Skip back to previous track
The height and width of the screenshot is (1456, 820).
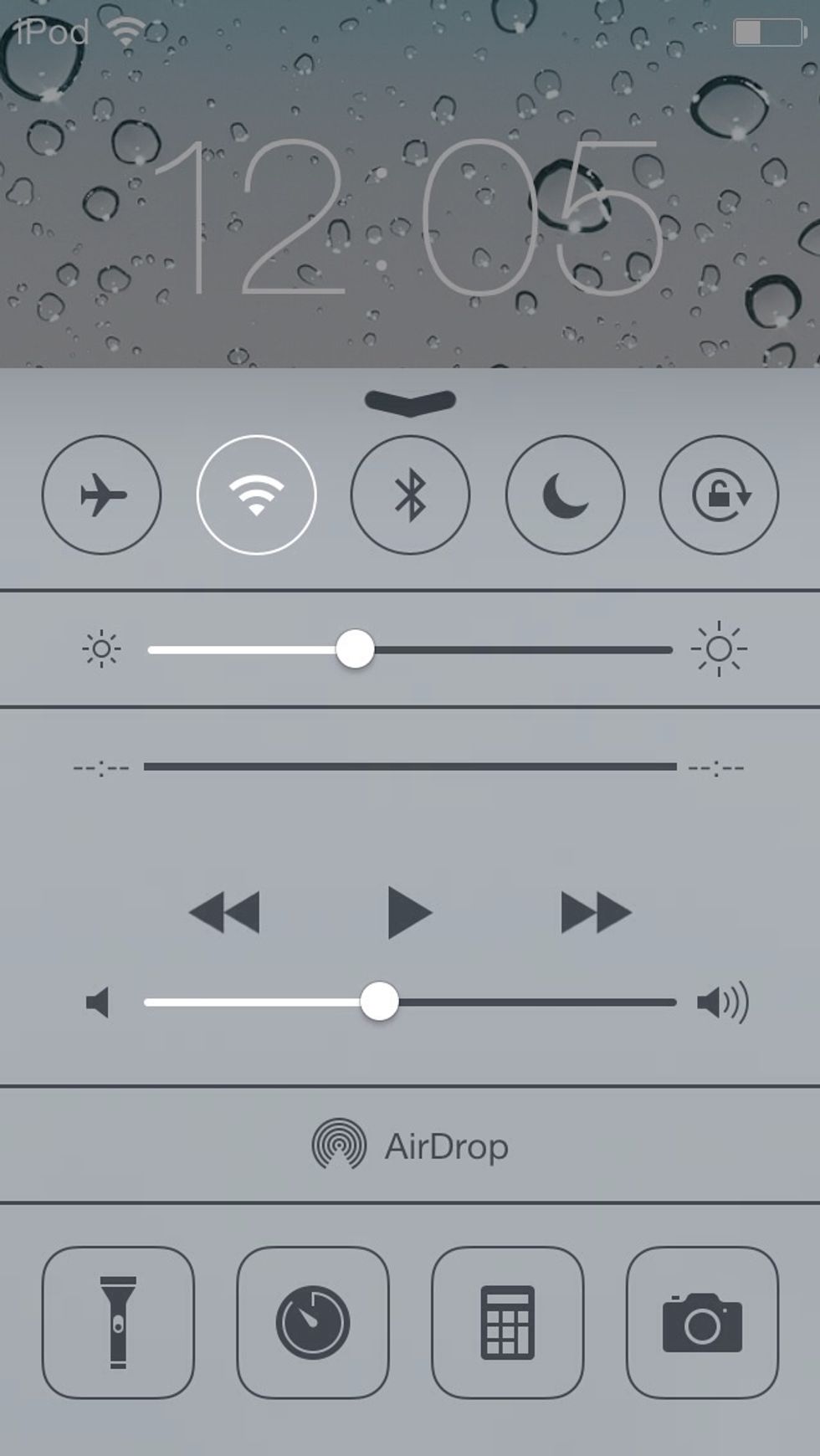pos(224,911)
